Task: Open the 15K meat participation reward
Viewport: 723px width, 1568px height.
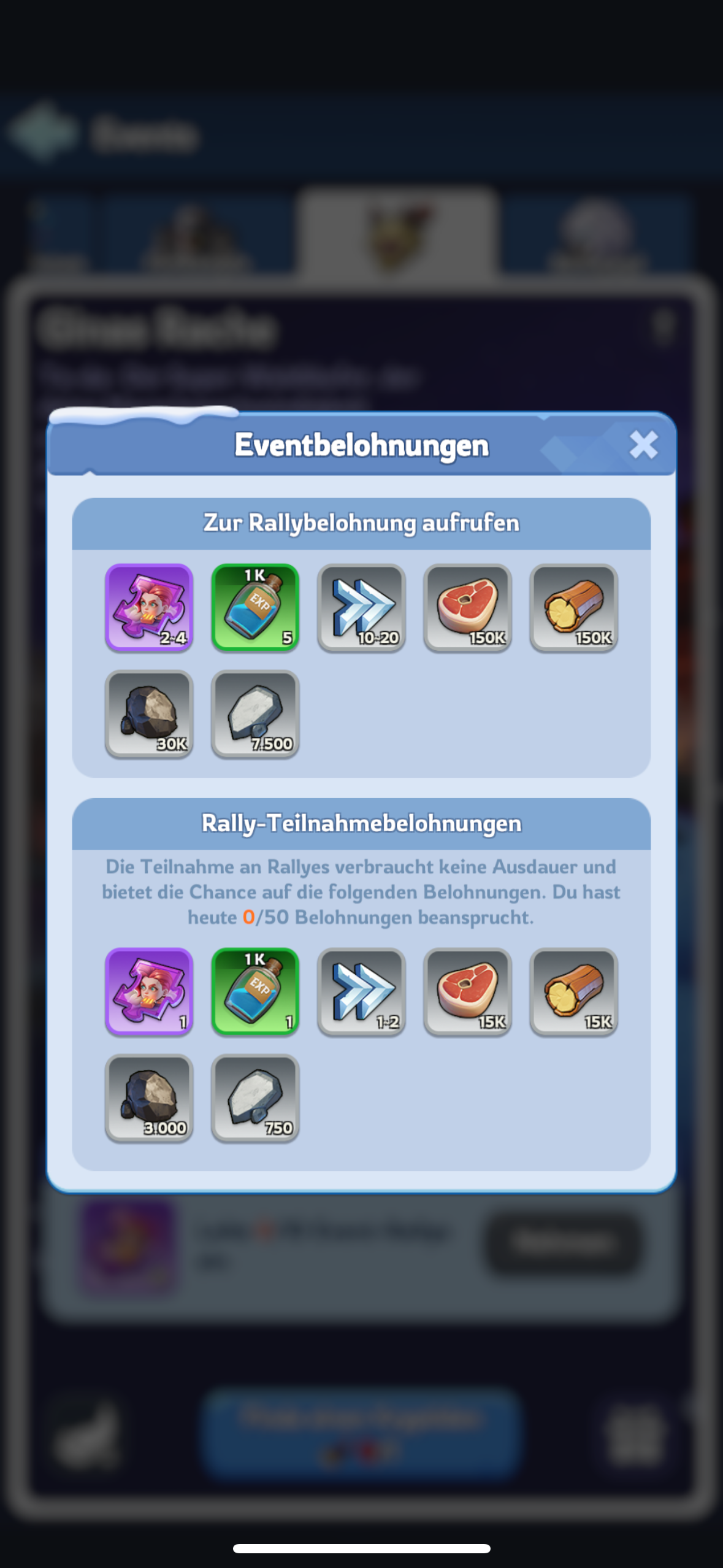Action: 467,991
